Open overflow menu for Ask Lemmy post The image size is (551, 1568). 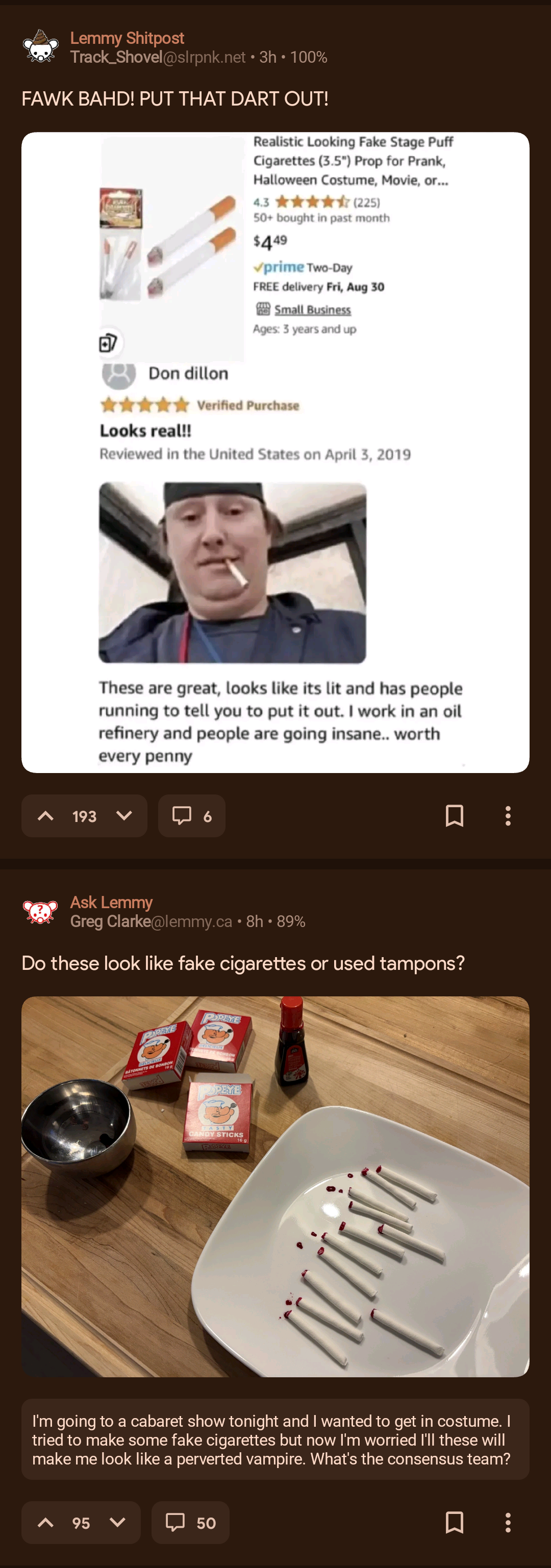point(508,1522)
